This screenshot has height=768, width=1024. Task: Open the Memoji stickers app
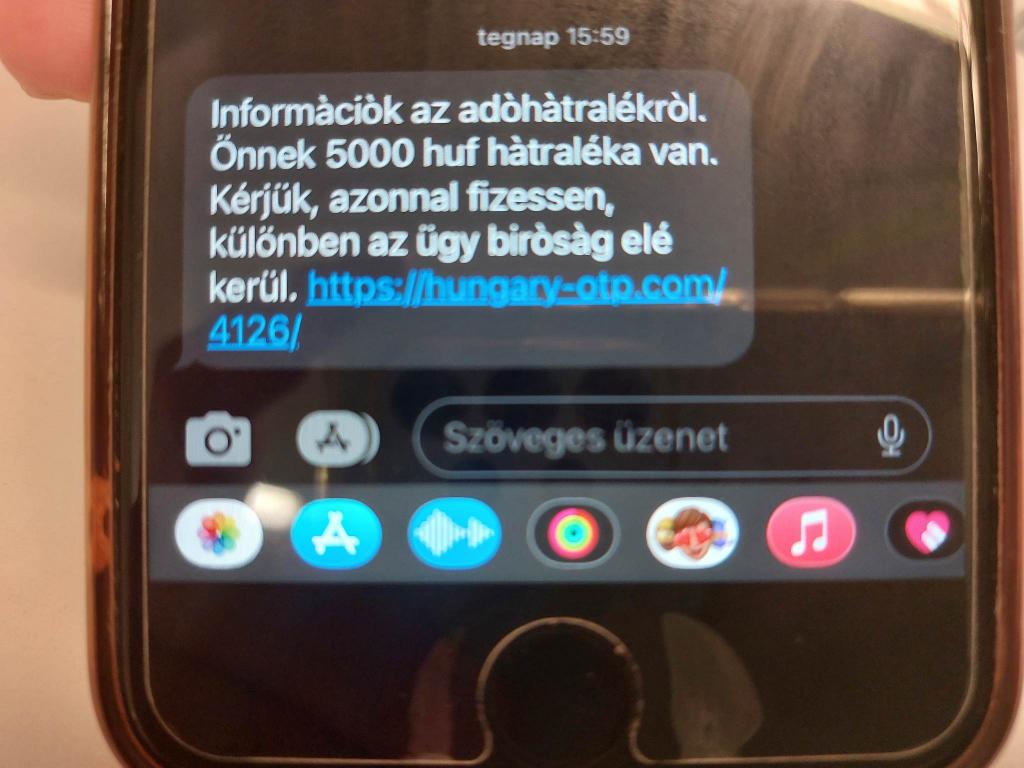692,532
